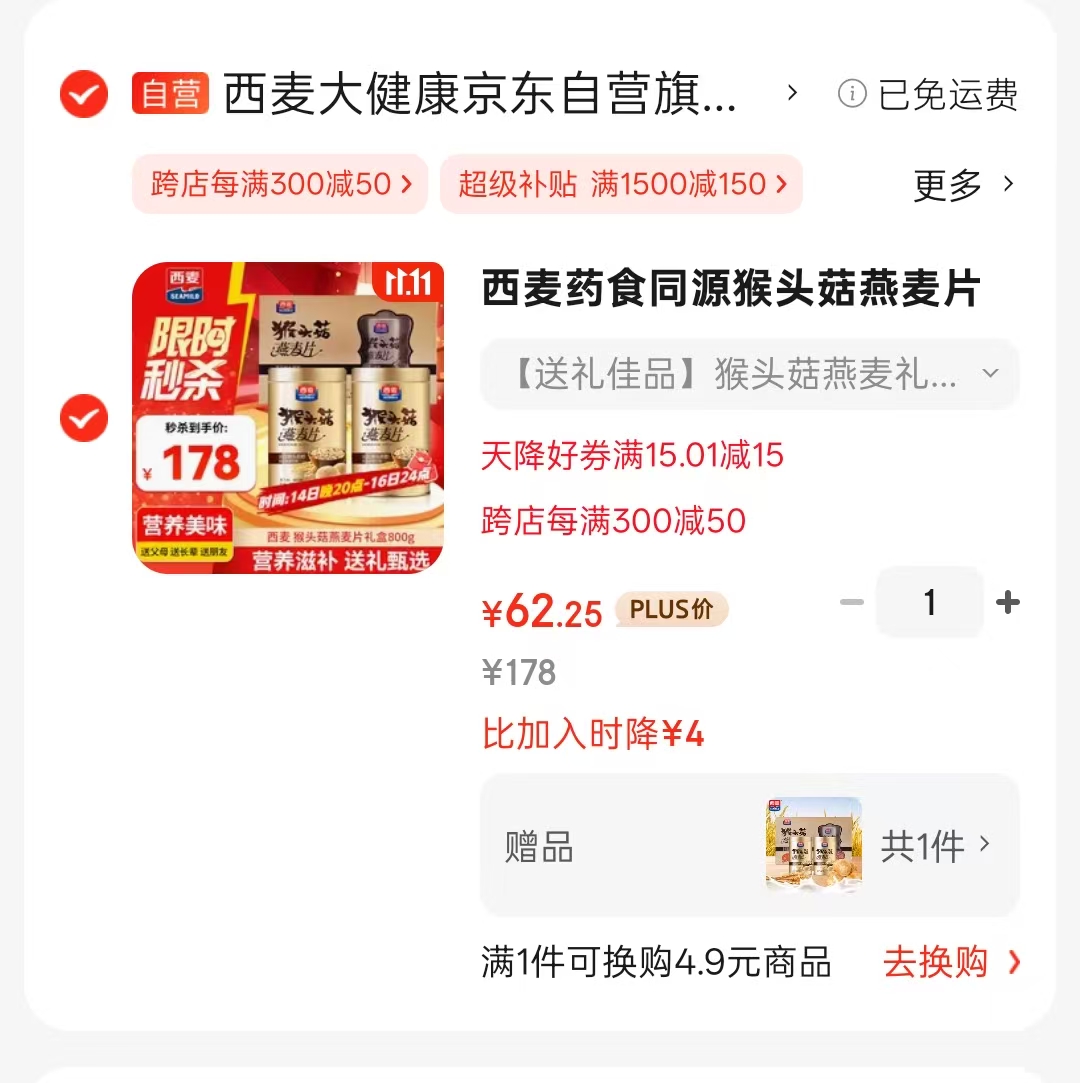The width and height of the screenshot is (1080, 1083).
Task: Expand the 【送礼佳品】猴头菇燕麦礼 spec dropdown
Action: click(750, 374)
